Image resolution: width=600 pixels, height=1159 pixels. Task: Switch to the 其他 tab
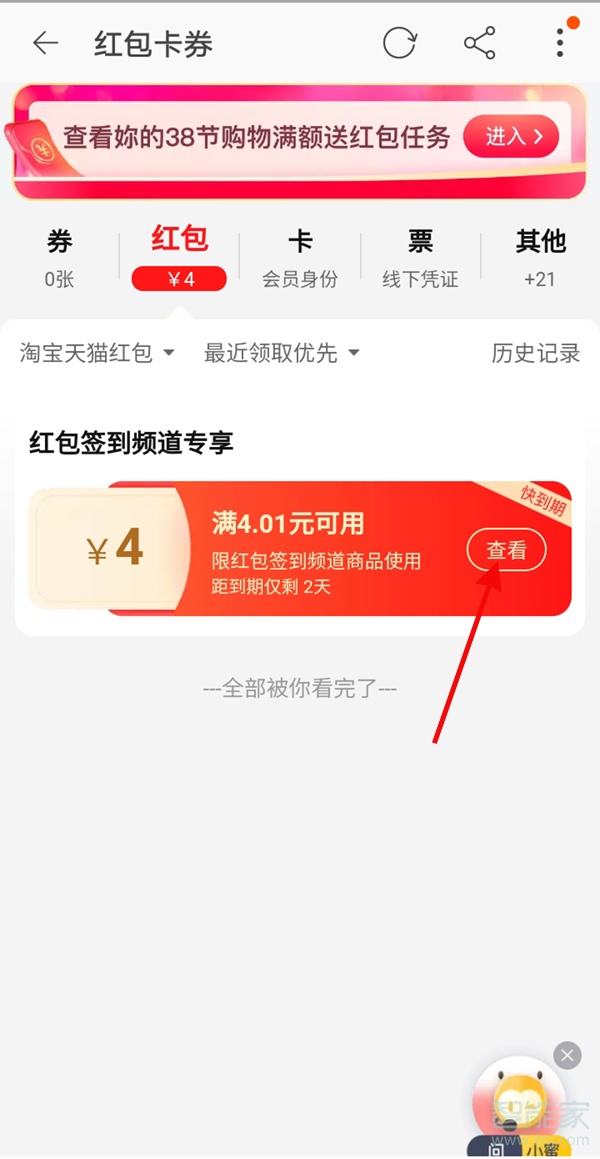(x=540, y=258)
